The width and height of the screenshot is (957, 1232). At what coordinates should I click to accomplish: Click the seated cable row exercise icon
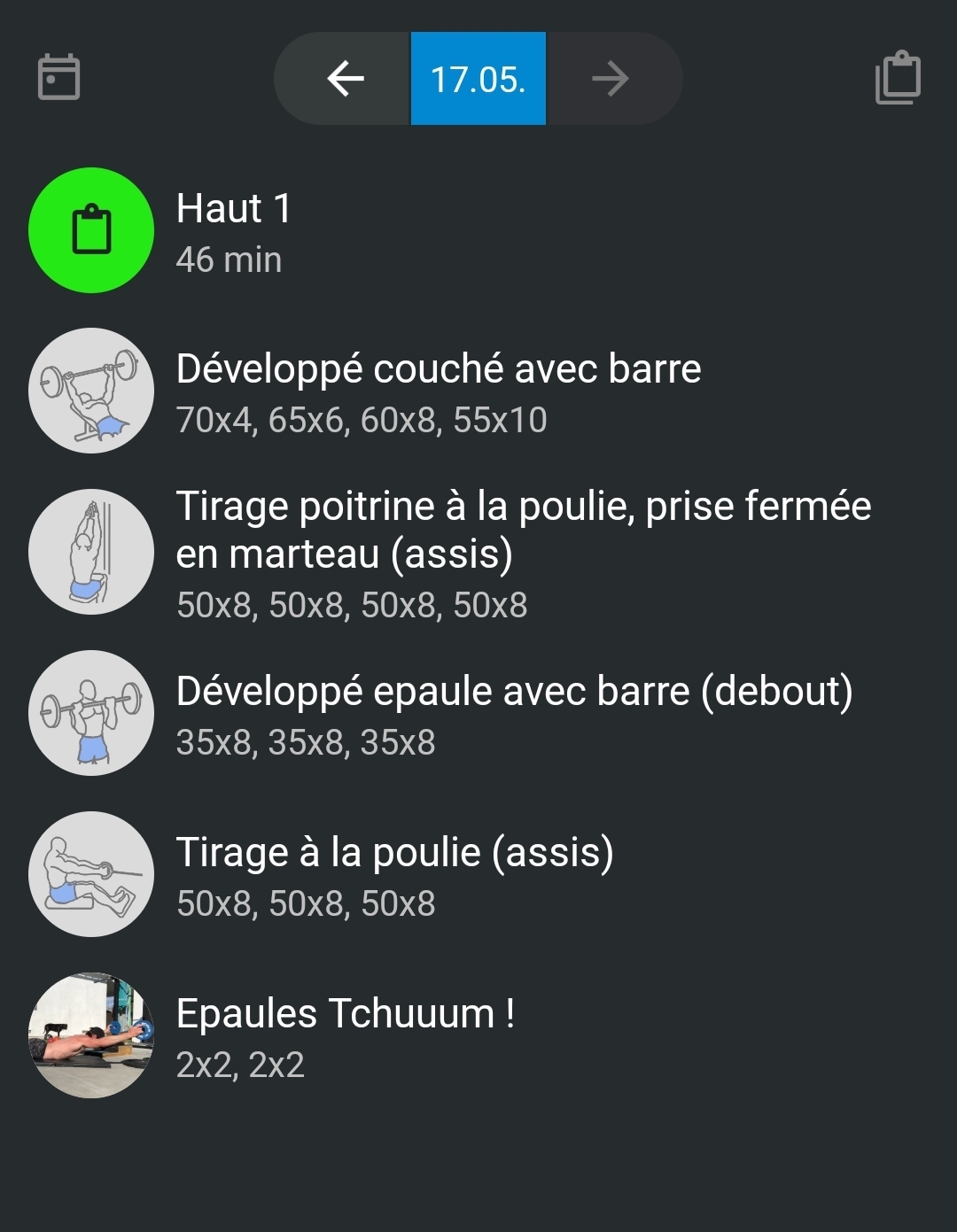pos(90,874)
